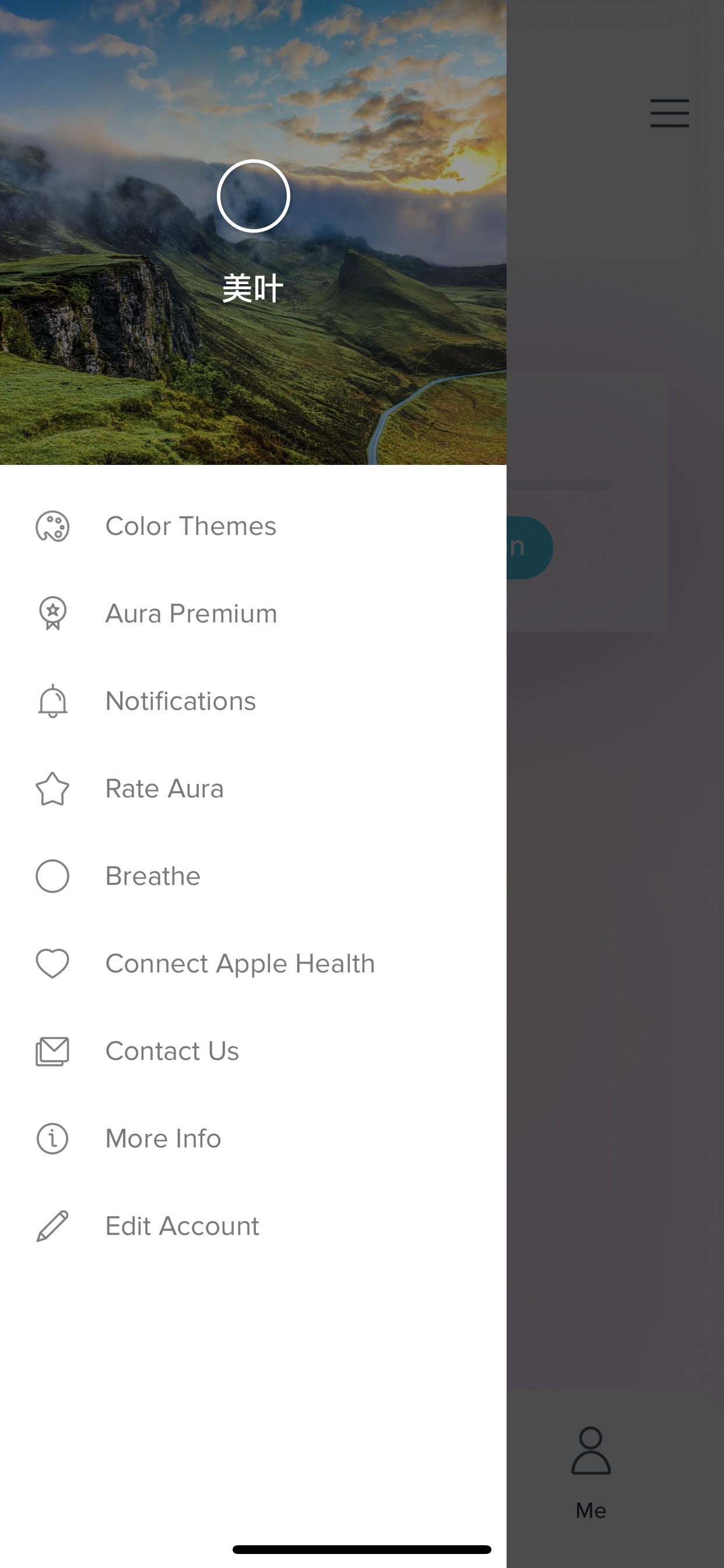Select Rate Aura
Image resolution: width=724 pixels, height=1568 pixels.
tap(253, 789)
